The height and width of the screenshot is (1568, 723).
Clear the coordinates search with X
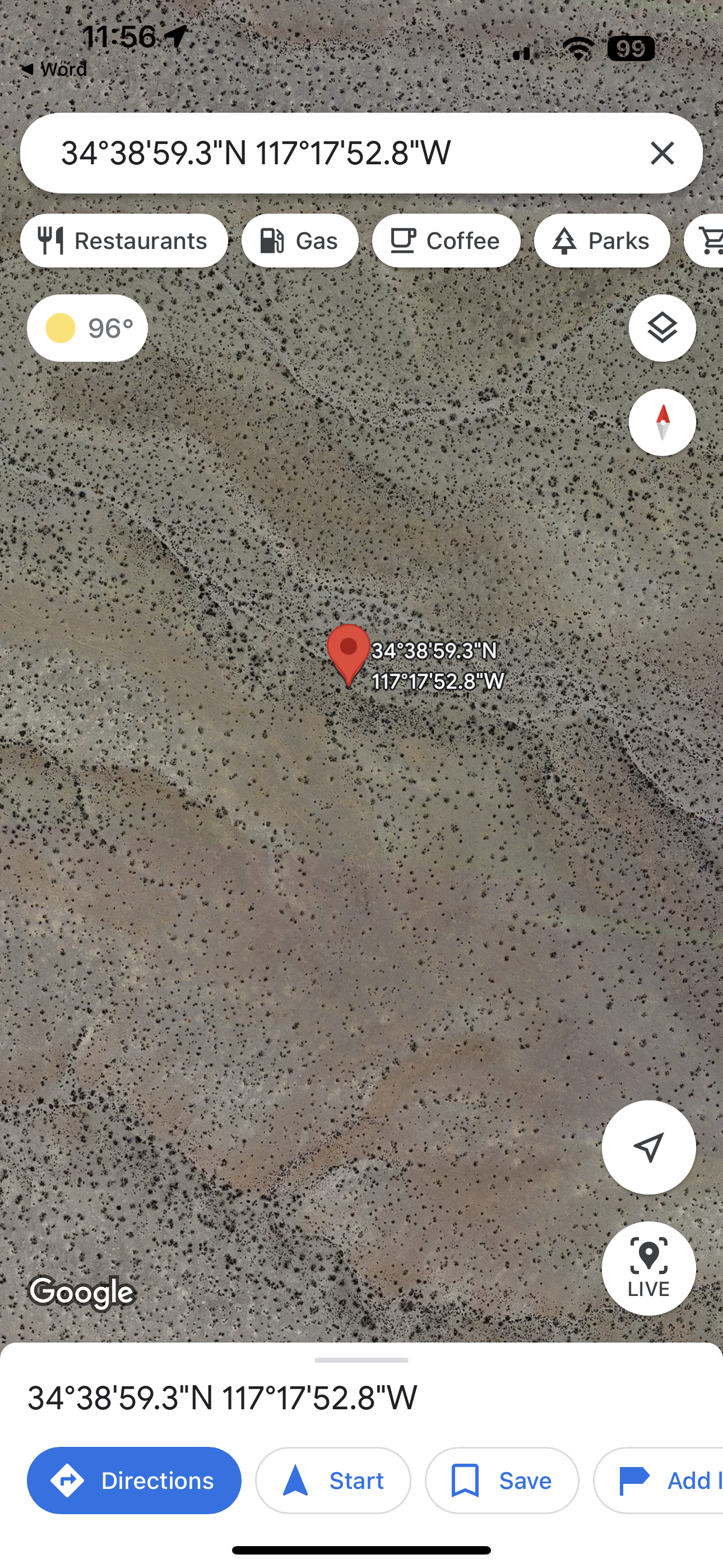(661, 153)
